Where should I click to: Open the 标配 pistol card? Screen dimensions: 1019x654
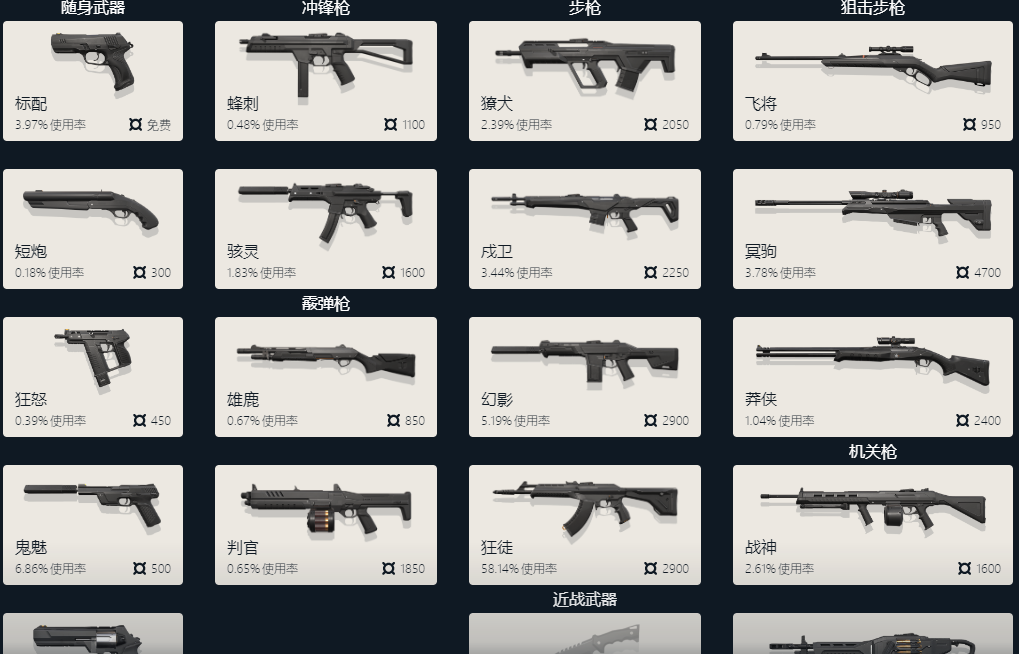(93, 81)
